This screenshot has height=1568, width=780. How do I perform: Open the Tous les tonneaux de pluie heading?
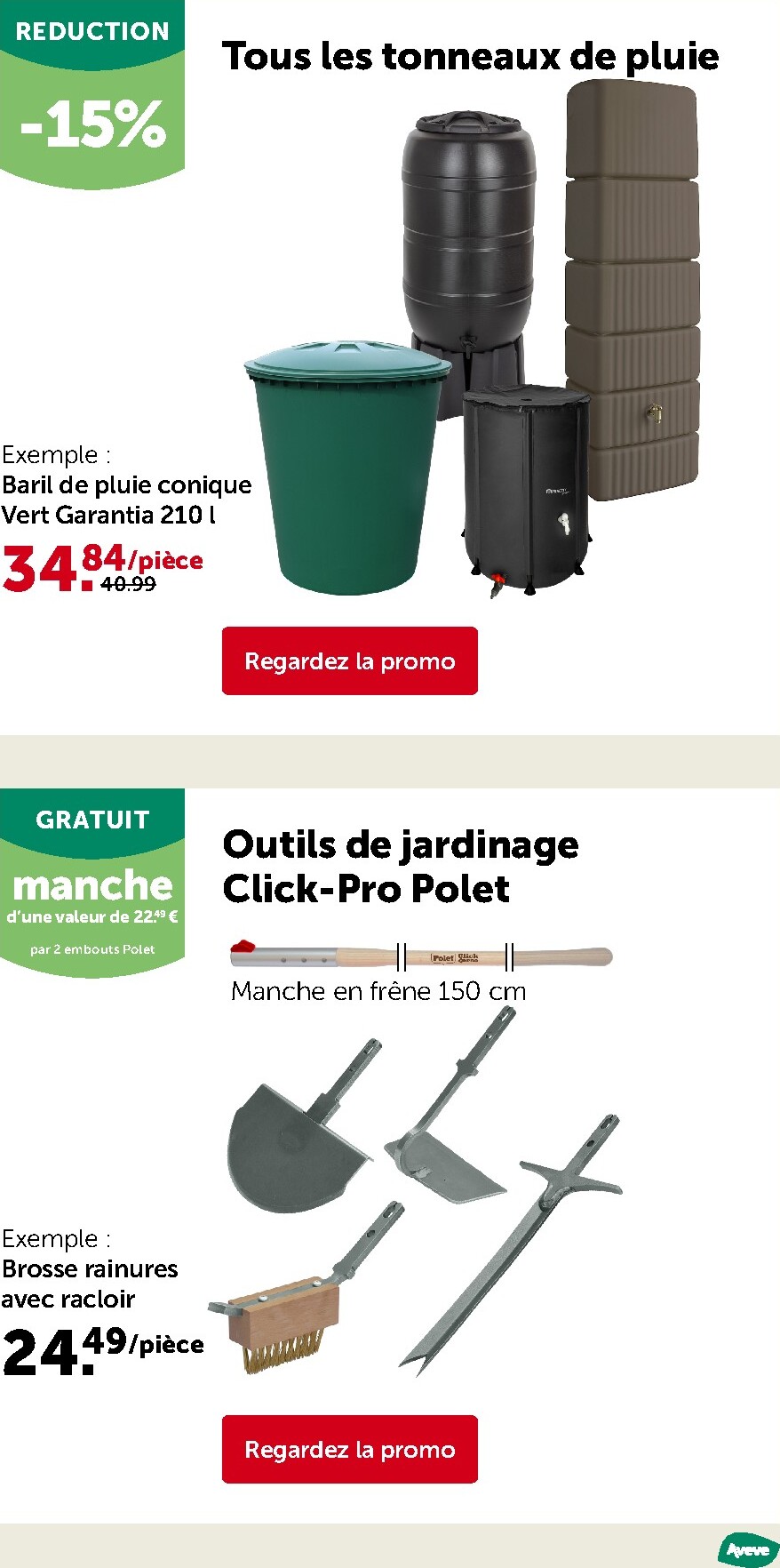(x=471, y=56)
